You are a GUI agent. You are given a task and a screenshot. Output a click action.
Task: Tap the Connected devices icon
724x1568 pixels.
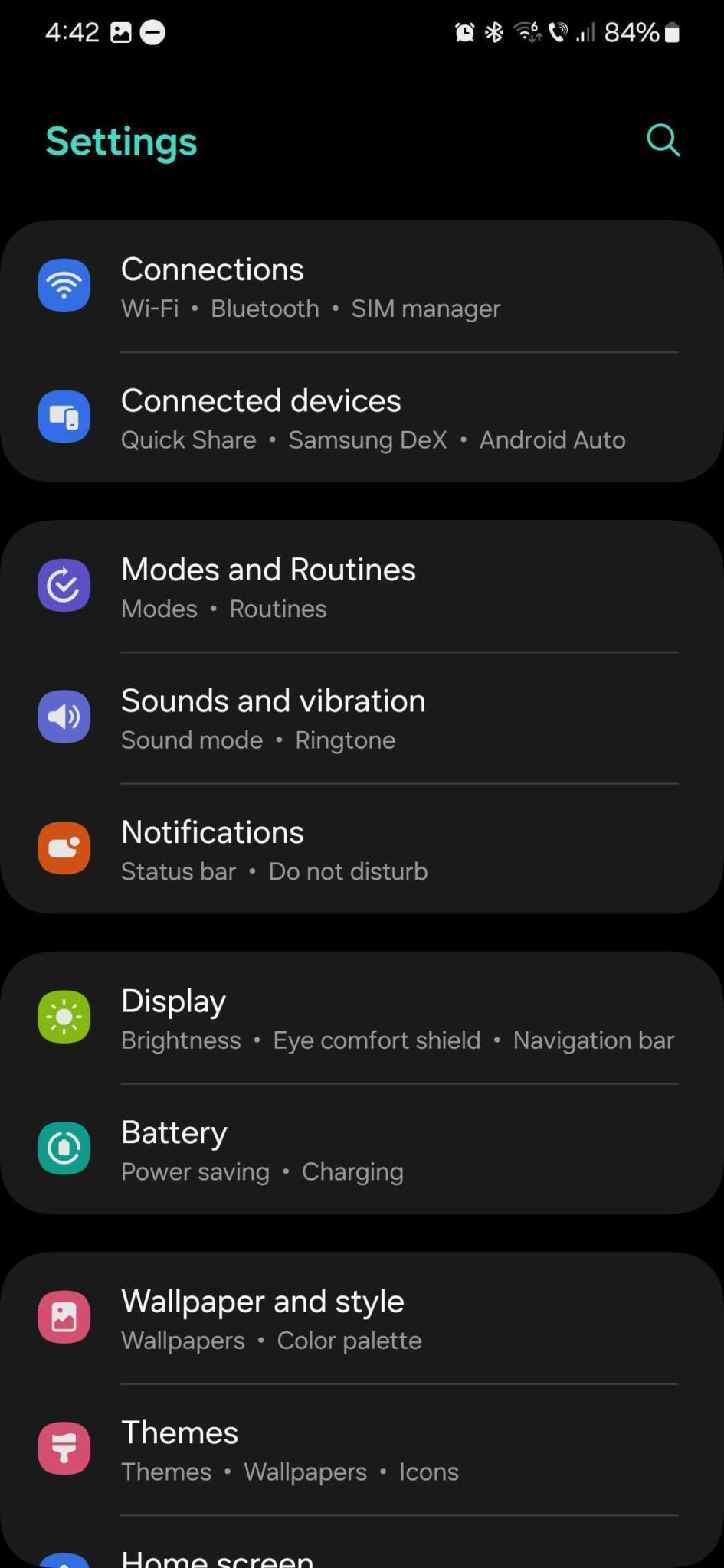64,416
